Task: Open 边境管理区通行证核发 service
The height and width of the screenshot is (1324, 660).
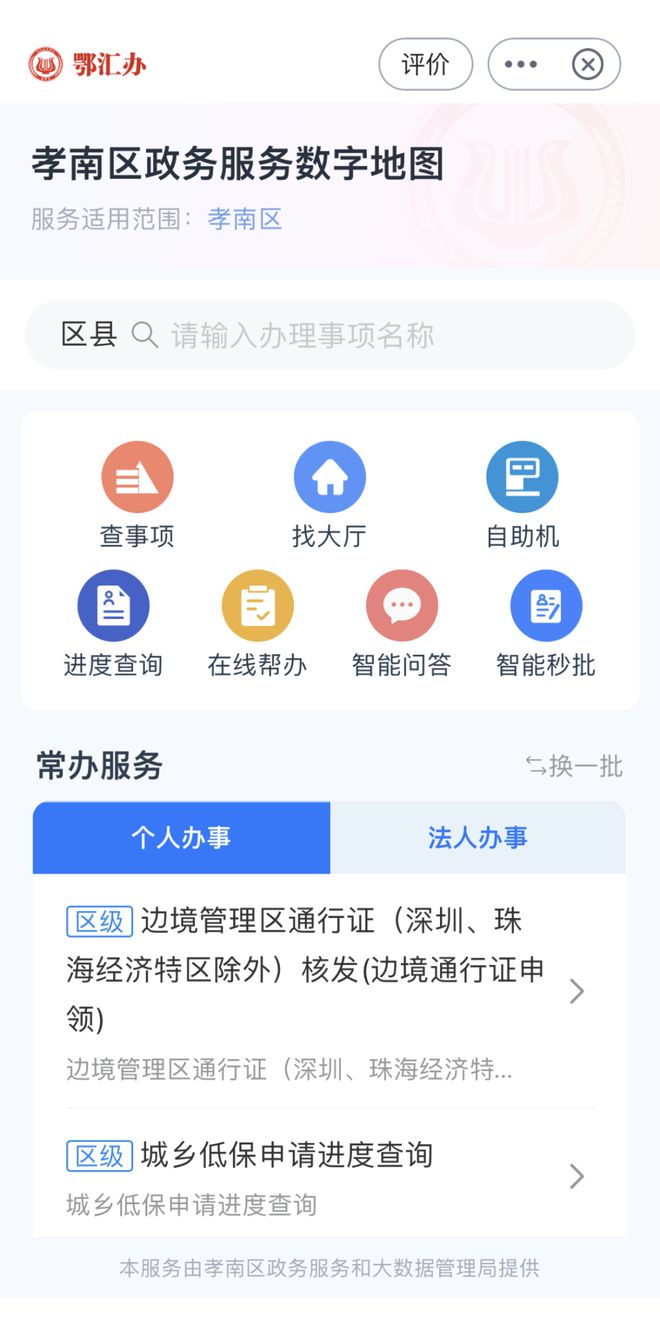Action: 330,991
